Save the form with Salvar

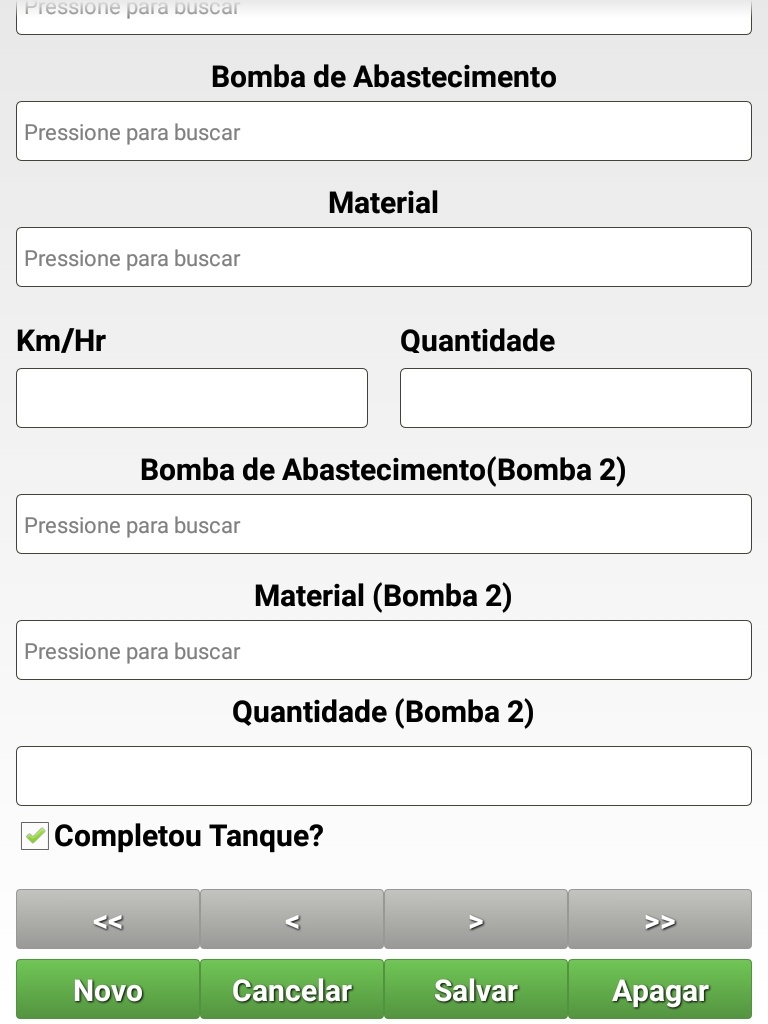(476, 990)
